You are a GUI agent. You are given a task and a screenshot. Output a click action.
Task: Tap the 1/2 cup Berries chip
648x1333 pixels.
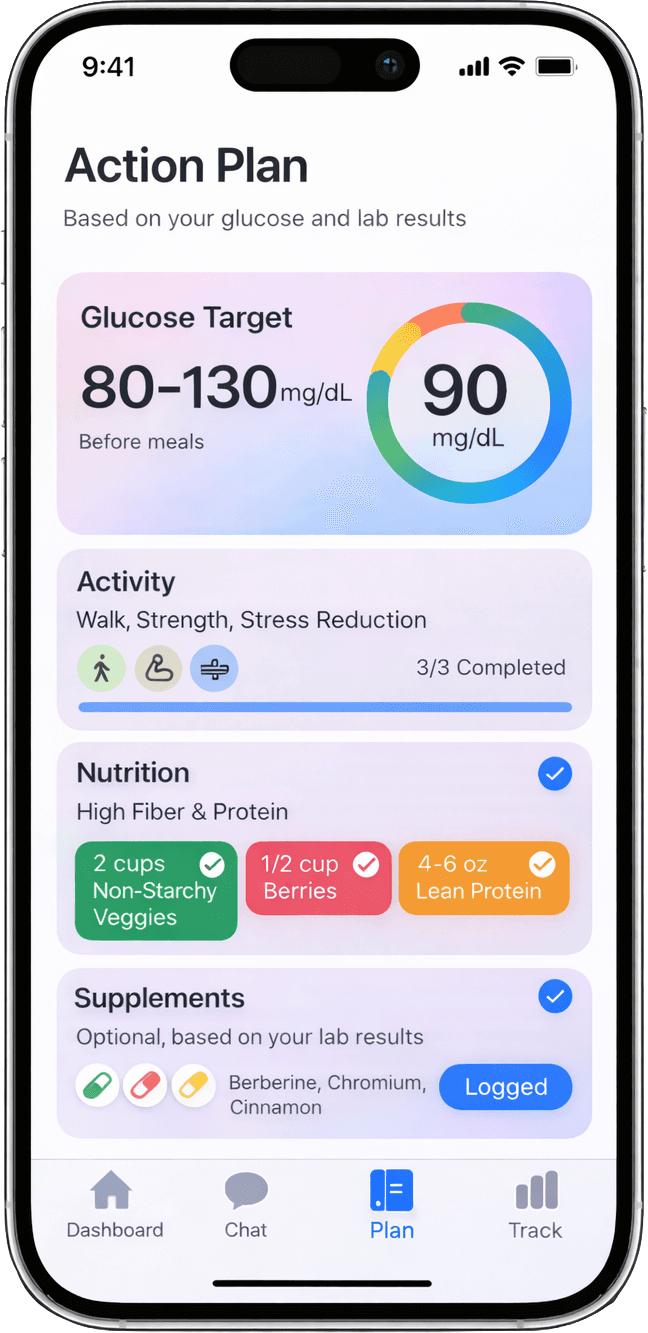318,878
